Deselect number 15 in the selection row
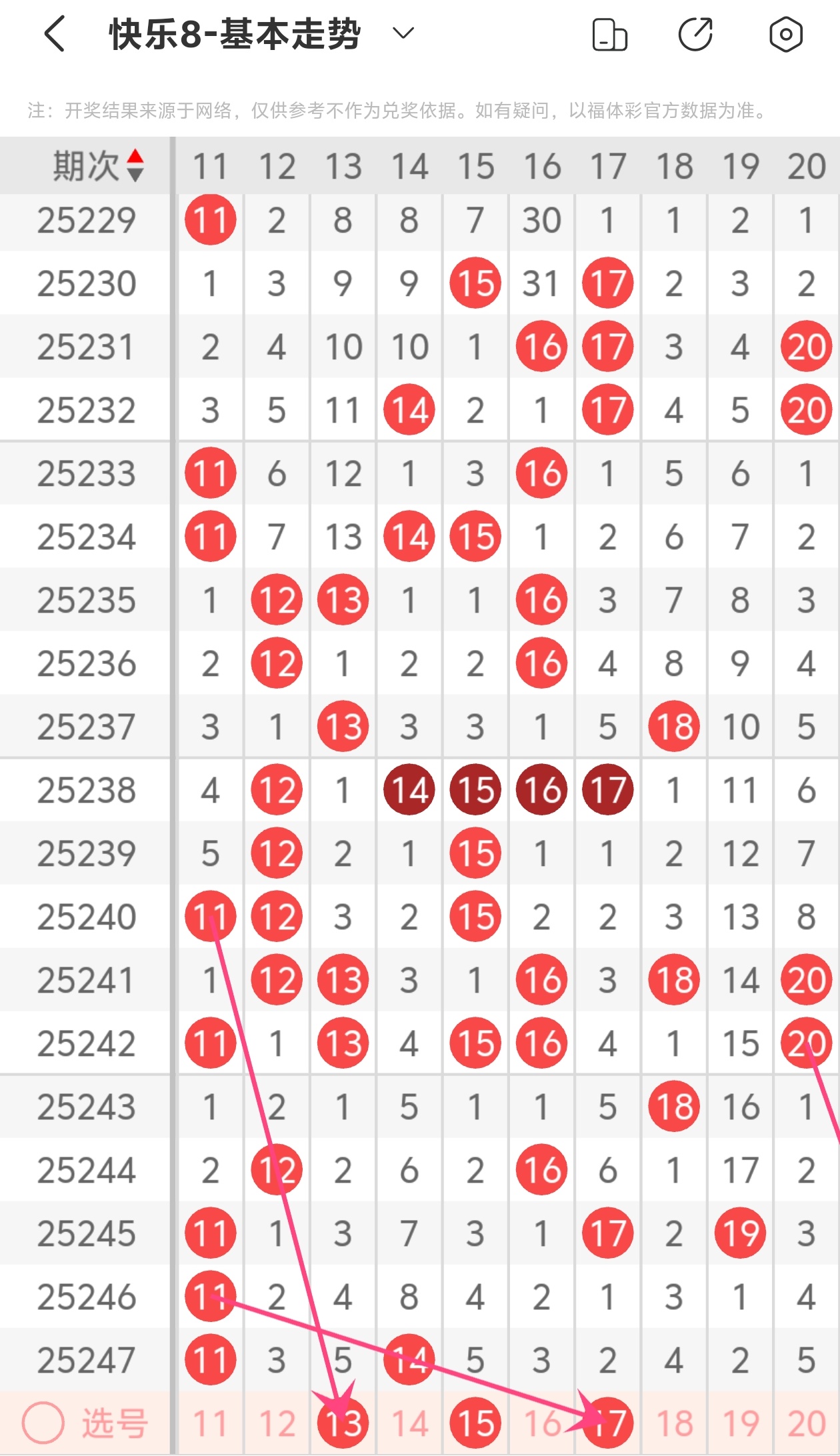The height and width of the screenshot is (1456, 840). click(x=475, y=1423)
